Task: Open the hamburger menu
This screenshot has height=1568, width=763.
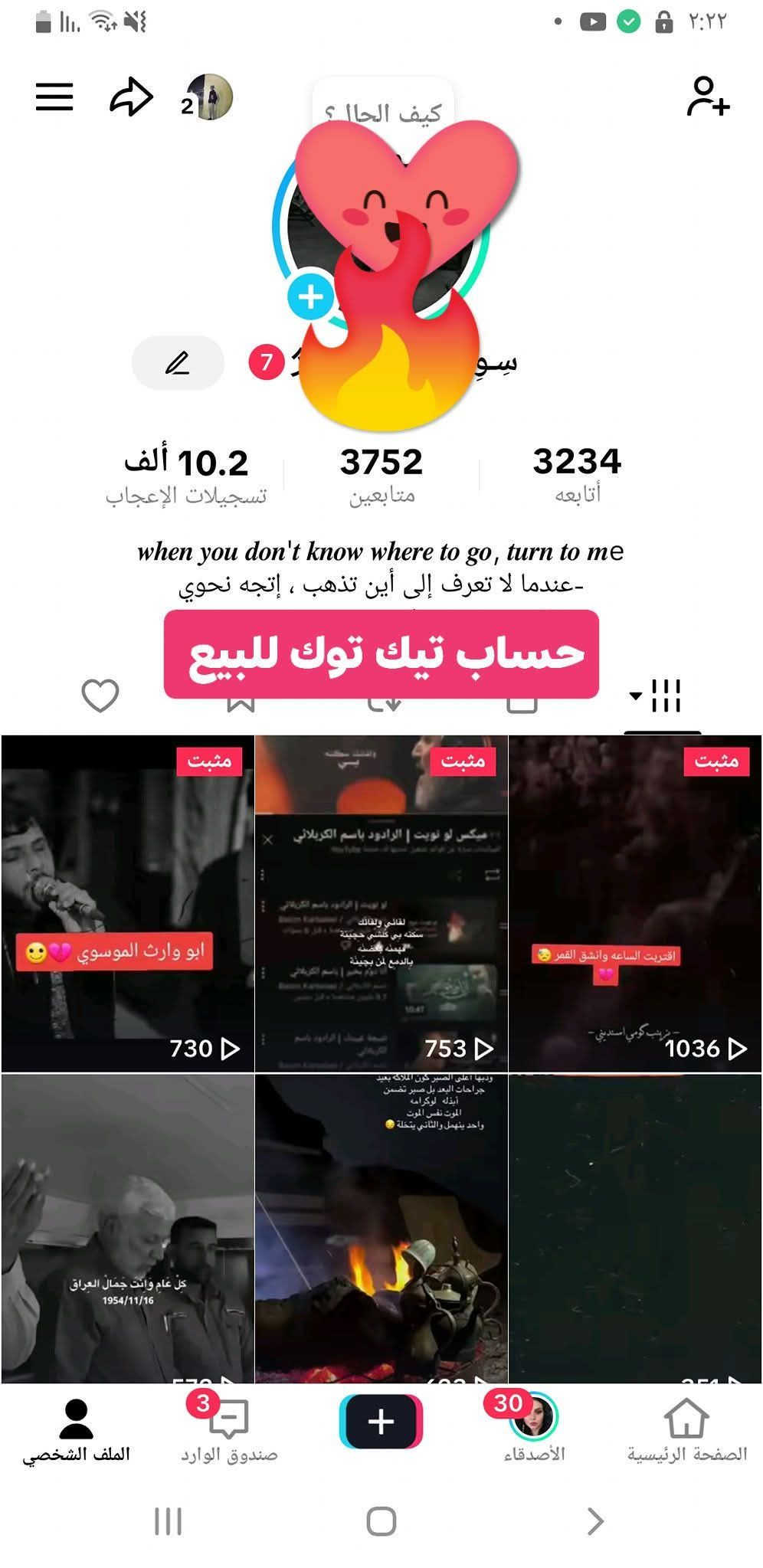Action: click(x=54, y=97)
